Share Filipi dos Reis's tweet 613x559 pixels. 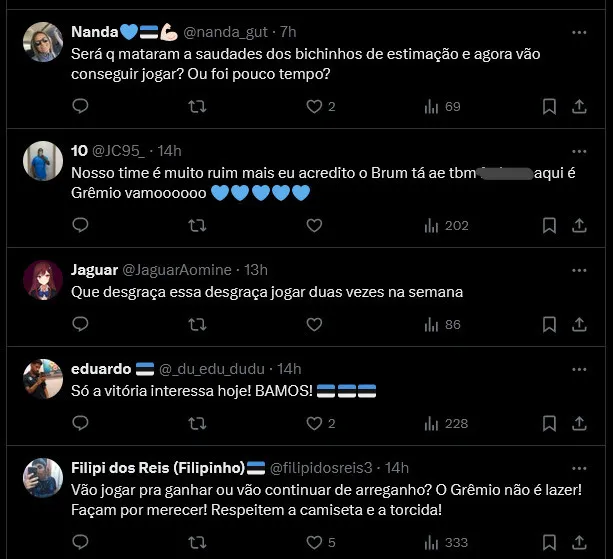[579, 542]
